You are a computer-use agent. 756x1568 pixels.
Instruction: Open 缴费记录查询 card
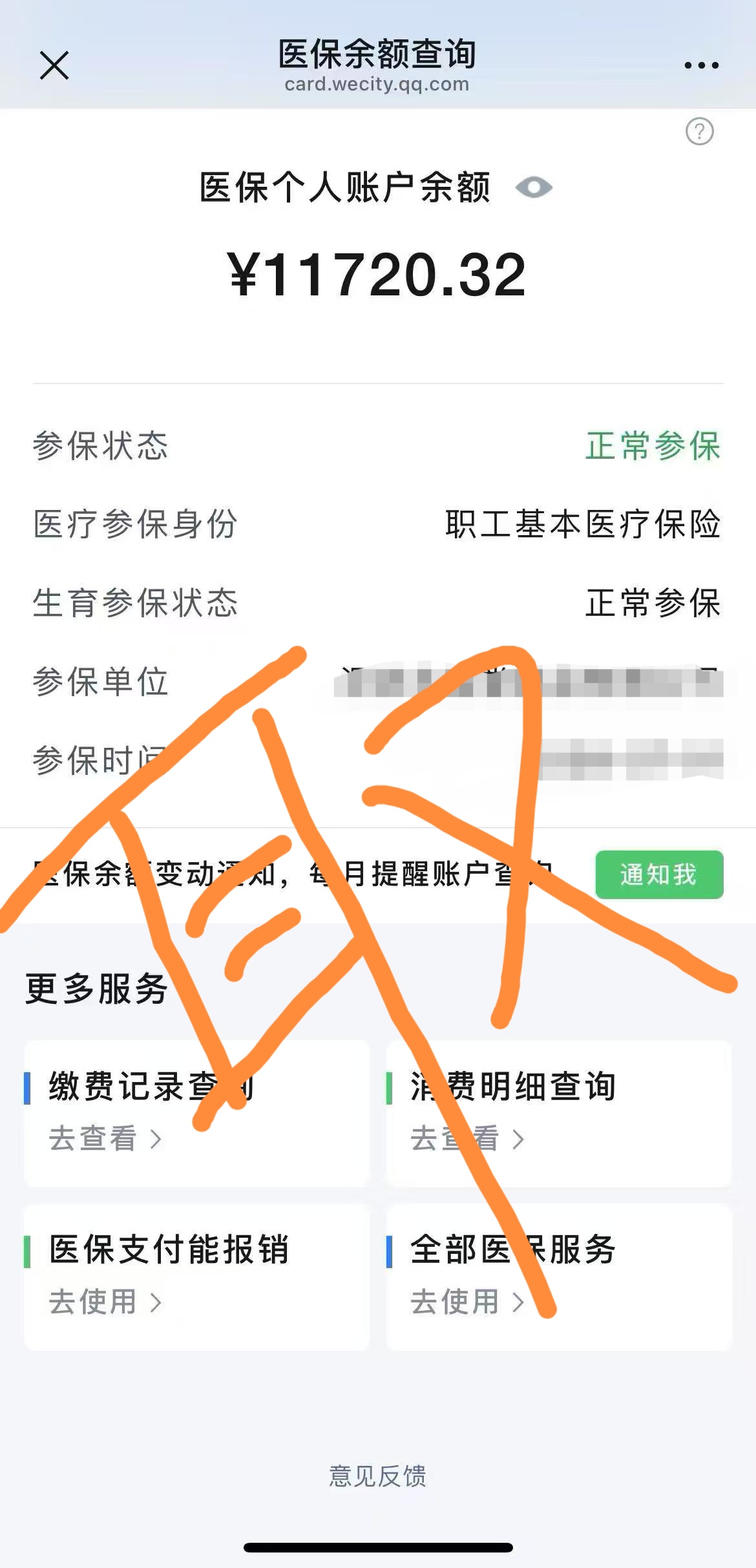(196, 1113)
